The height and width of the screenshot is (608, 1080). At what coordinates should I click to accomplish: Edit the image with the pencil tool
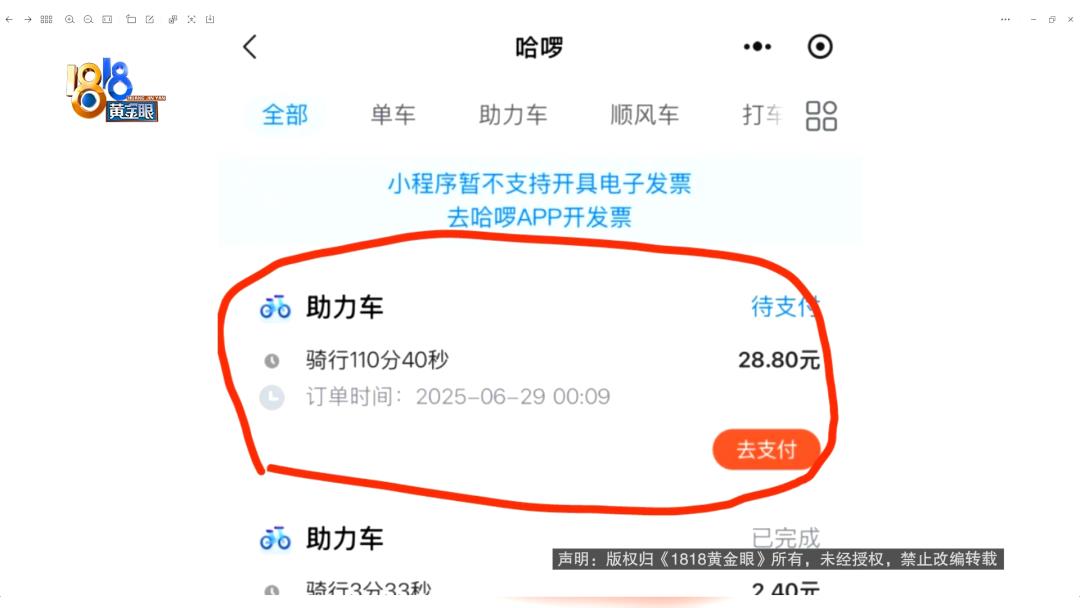click(150, 19)
